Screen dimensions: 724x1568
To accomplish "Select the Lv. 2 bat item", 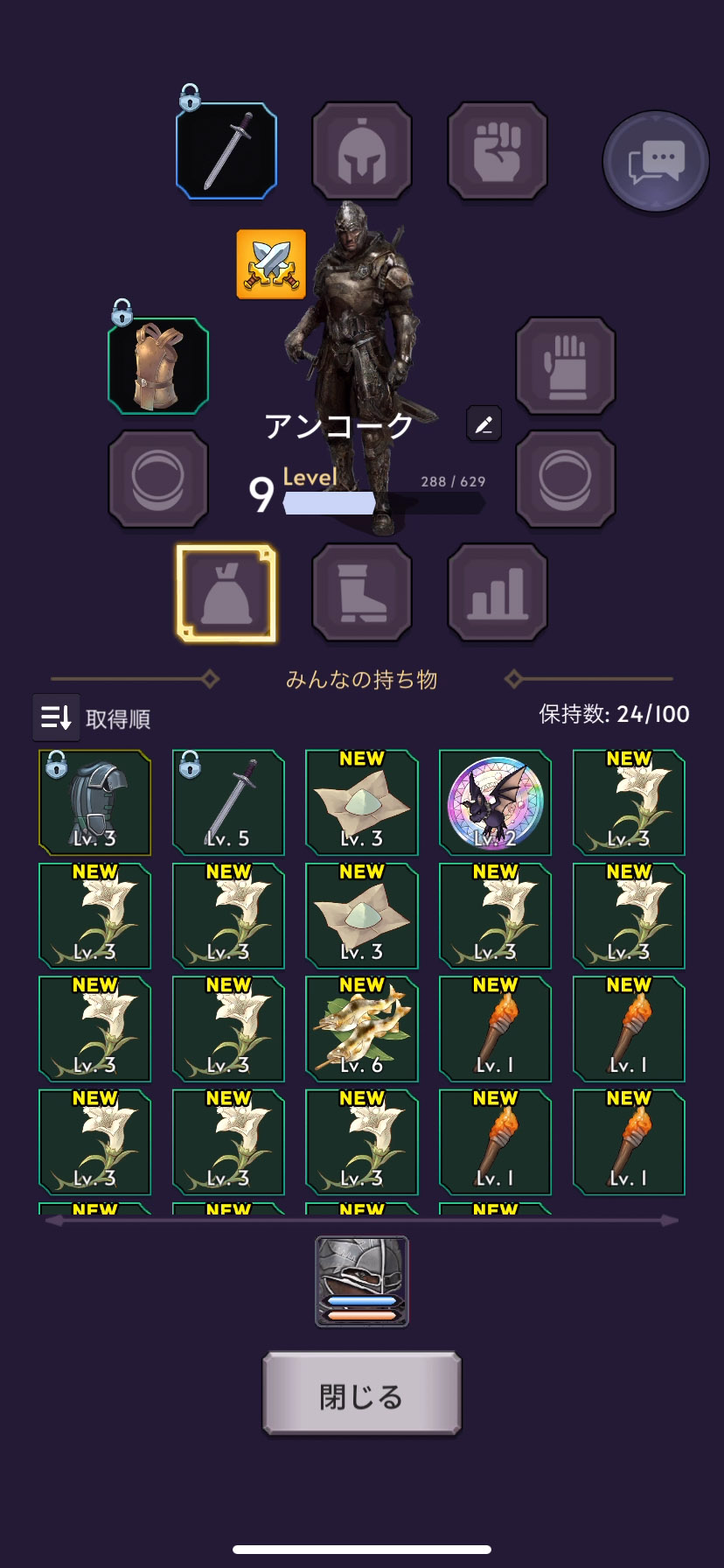I will (495, 802).
